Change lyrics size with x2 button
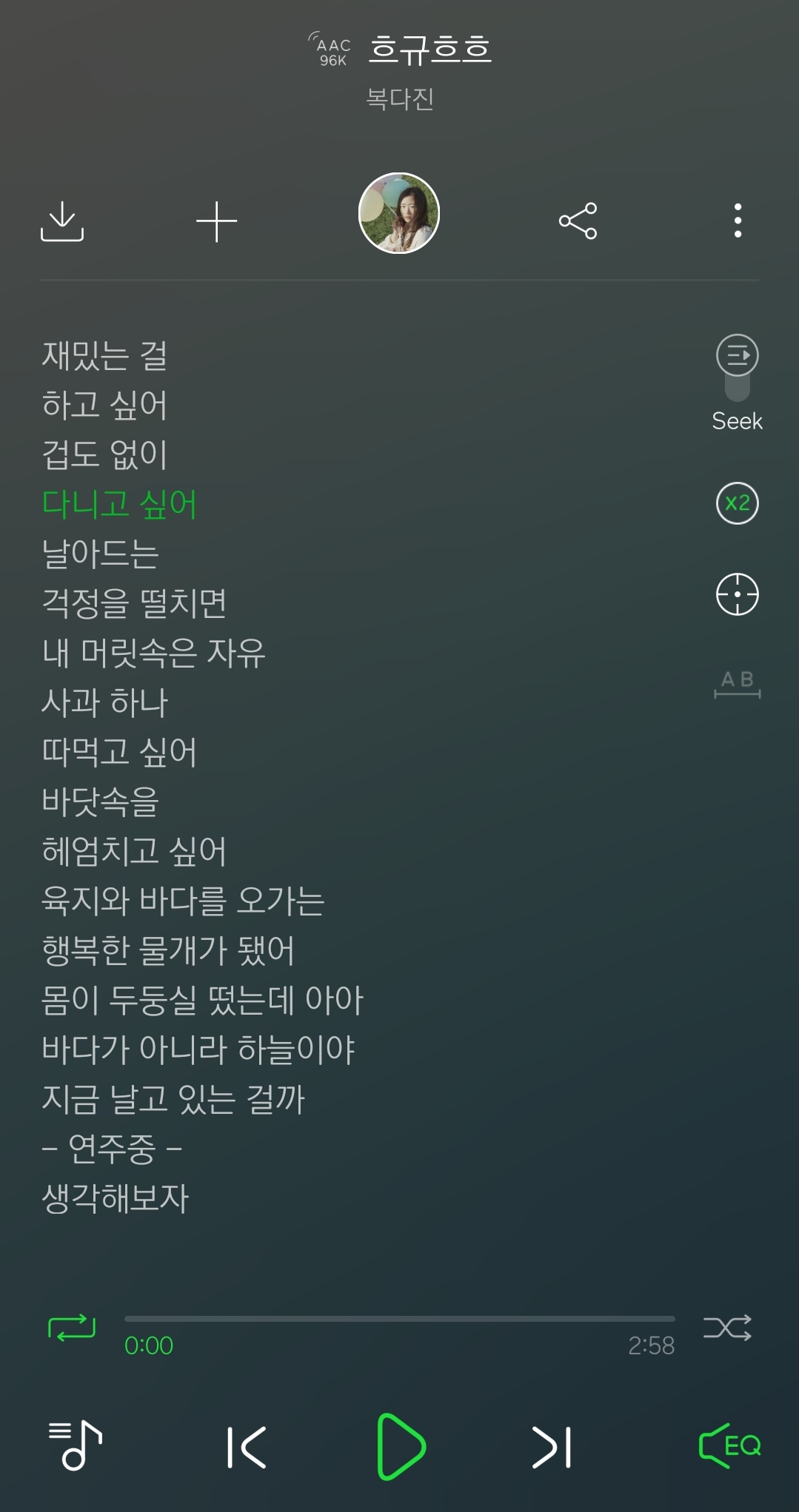Image resolution: width=799 pixels, height=1512 pixels. tap(738, 503)
